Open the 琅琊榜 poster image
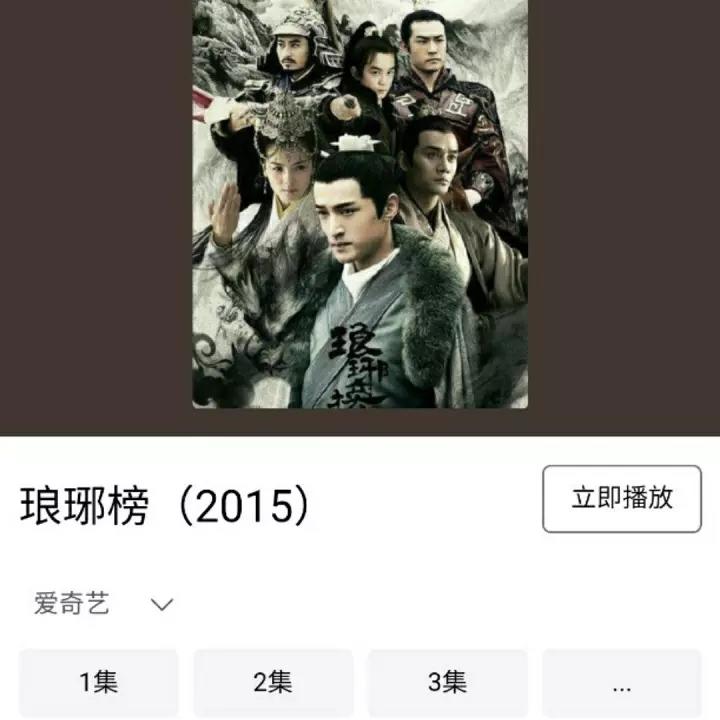This screenshot has width=720, height=720. (x=360, y=204)
